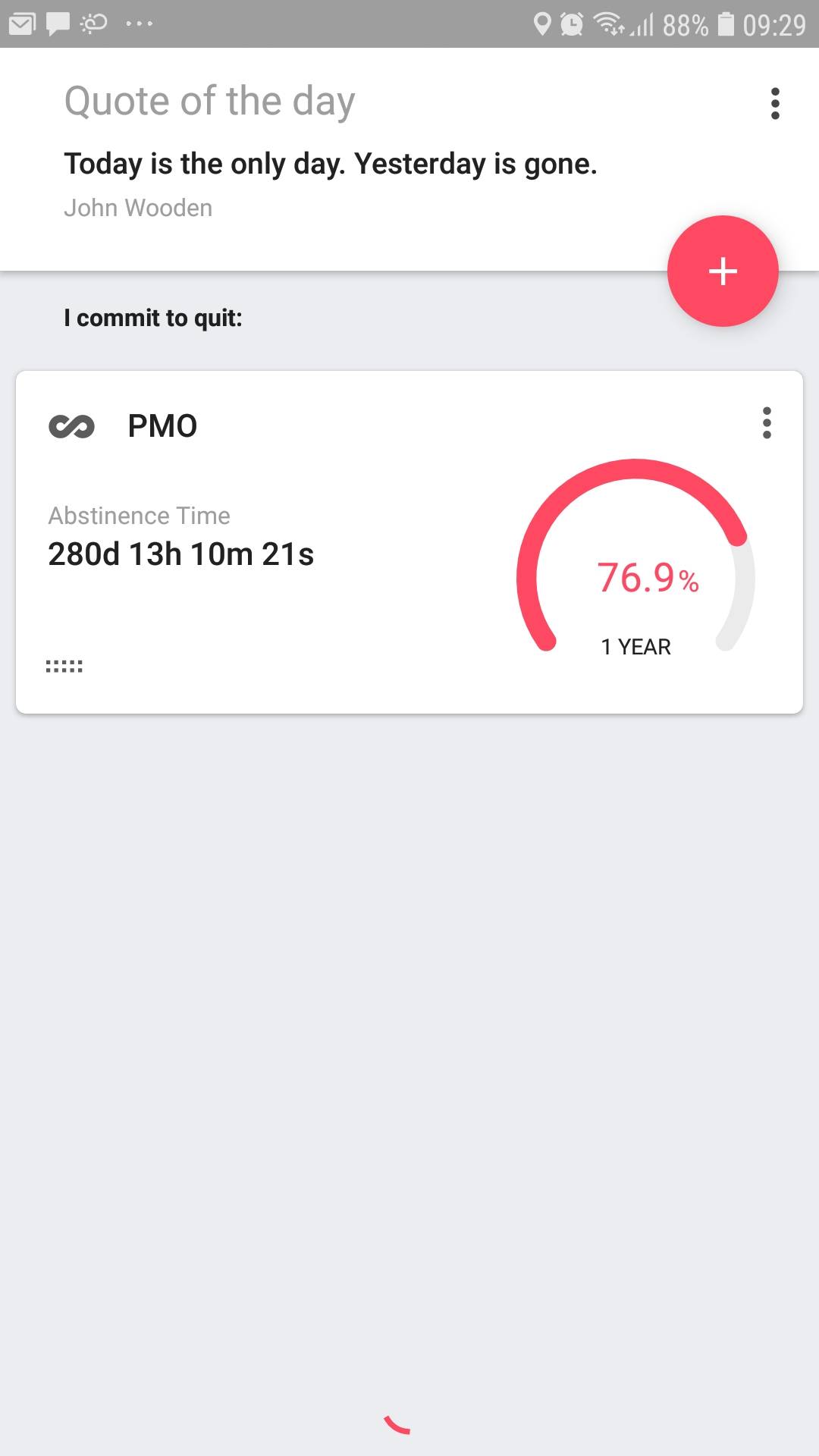Select the 1 YEAR goal label
819x1456 pixels.
click(x=635, y=647)
